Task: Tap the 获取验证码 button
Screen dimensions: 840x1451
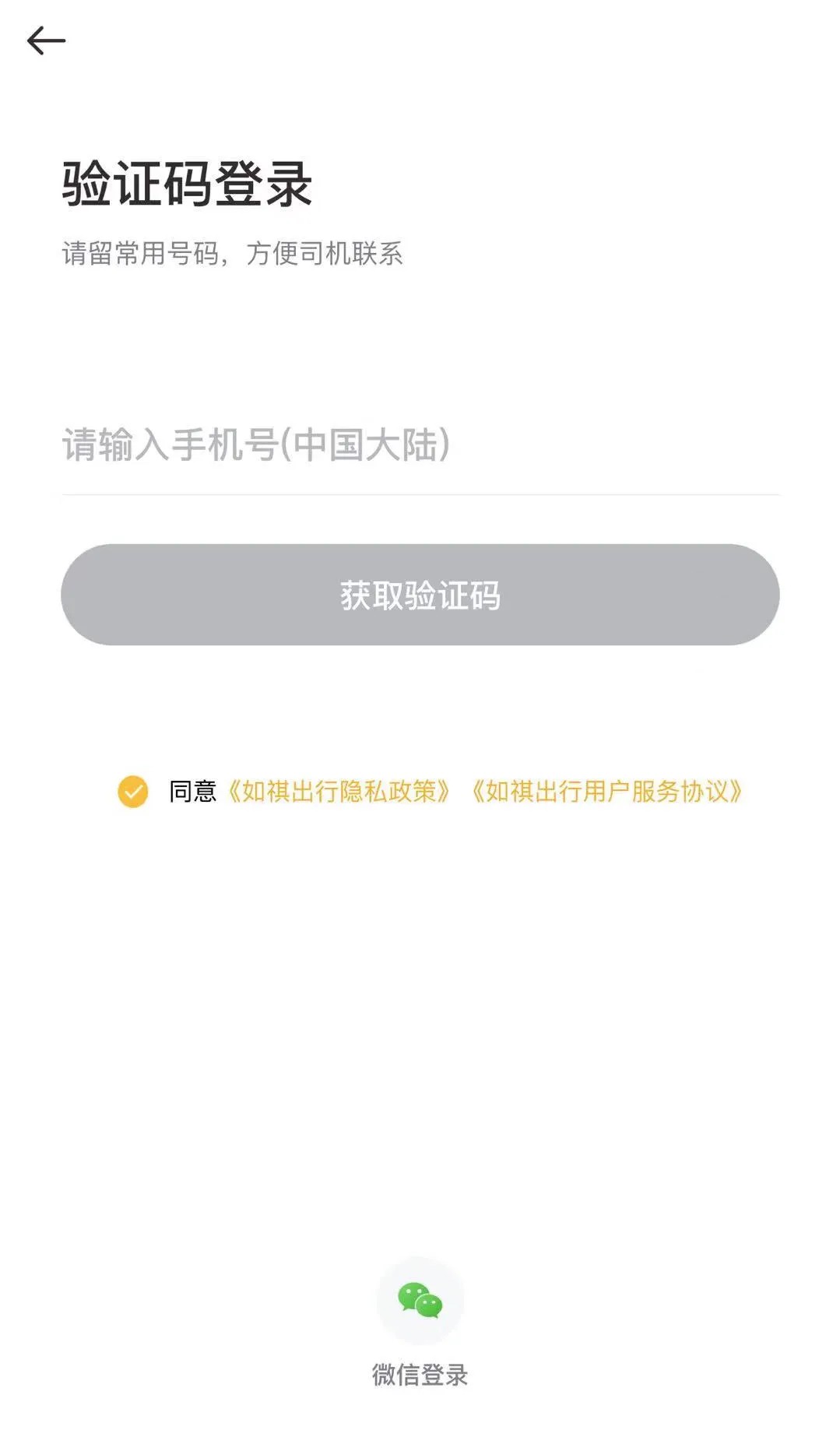Action: pyautogui.click(x=420, y=595)
